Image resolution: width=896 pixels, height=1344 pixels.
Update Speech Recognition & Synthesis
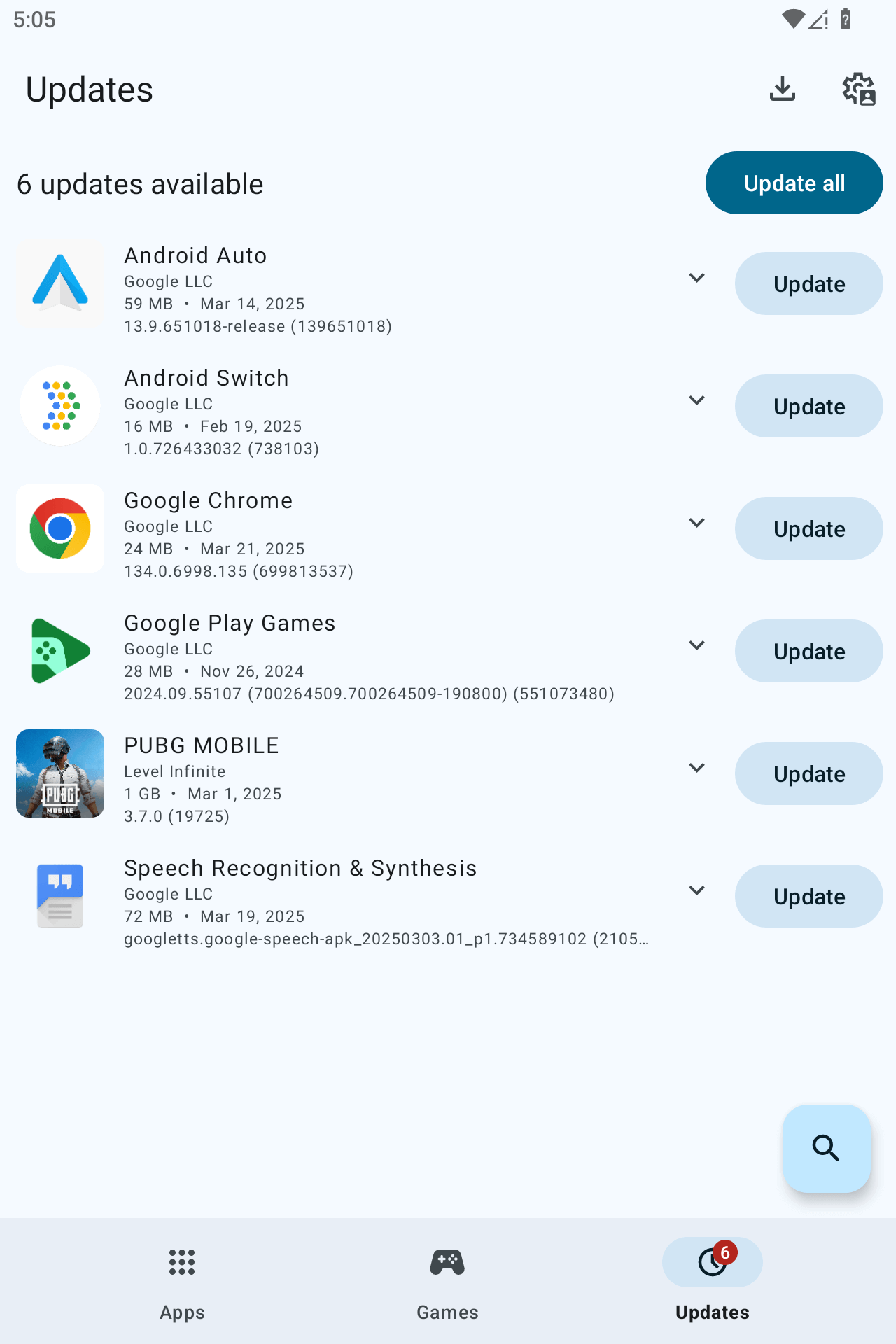pos(808,897)
